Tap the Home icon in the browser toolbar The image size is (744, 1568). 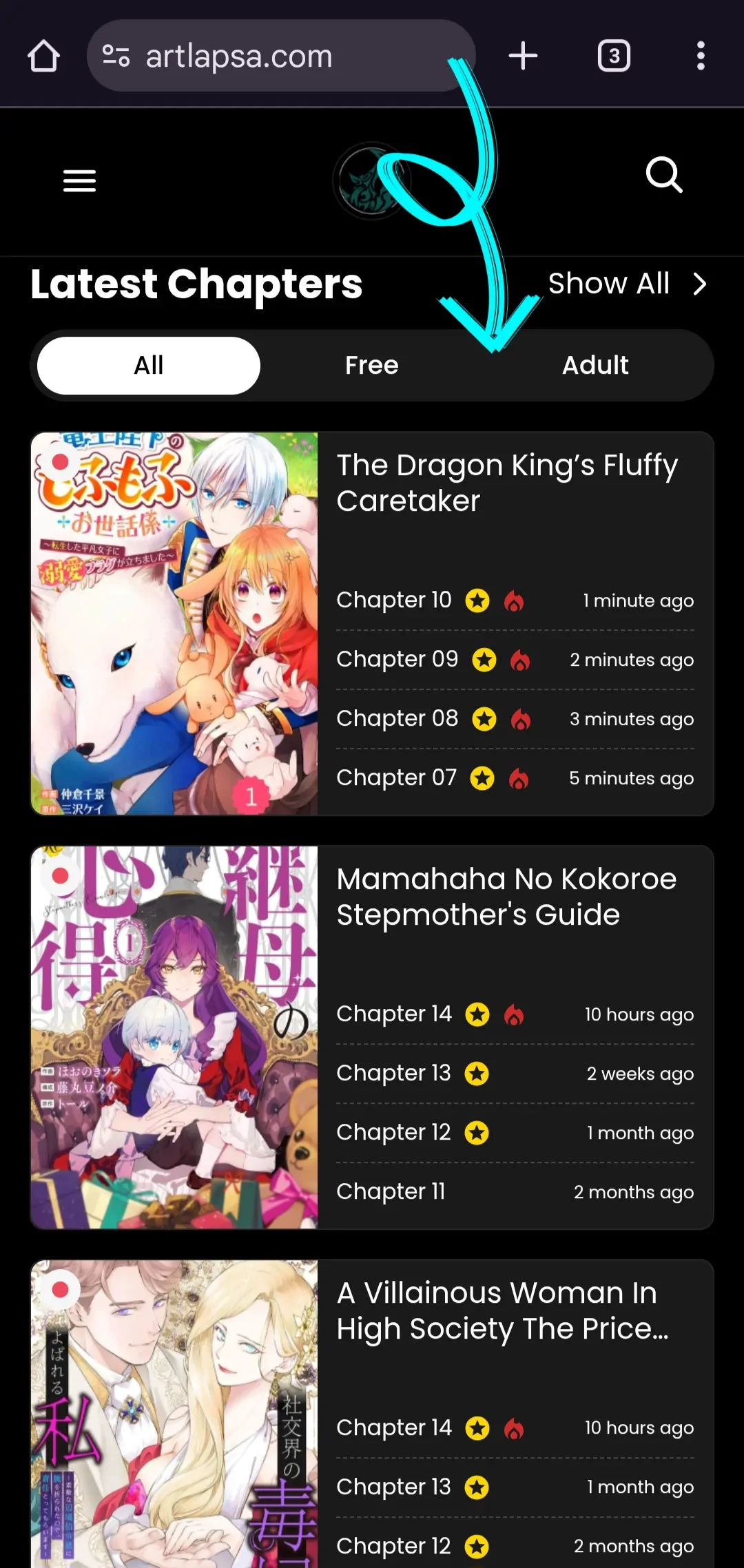tap(43, 55)
